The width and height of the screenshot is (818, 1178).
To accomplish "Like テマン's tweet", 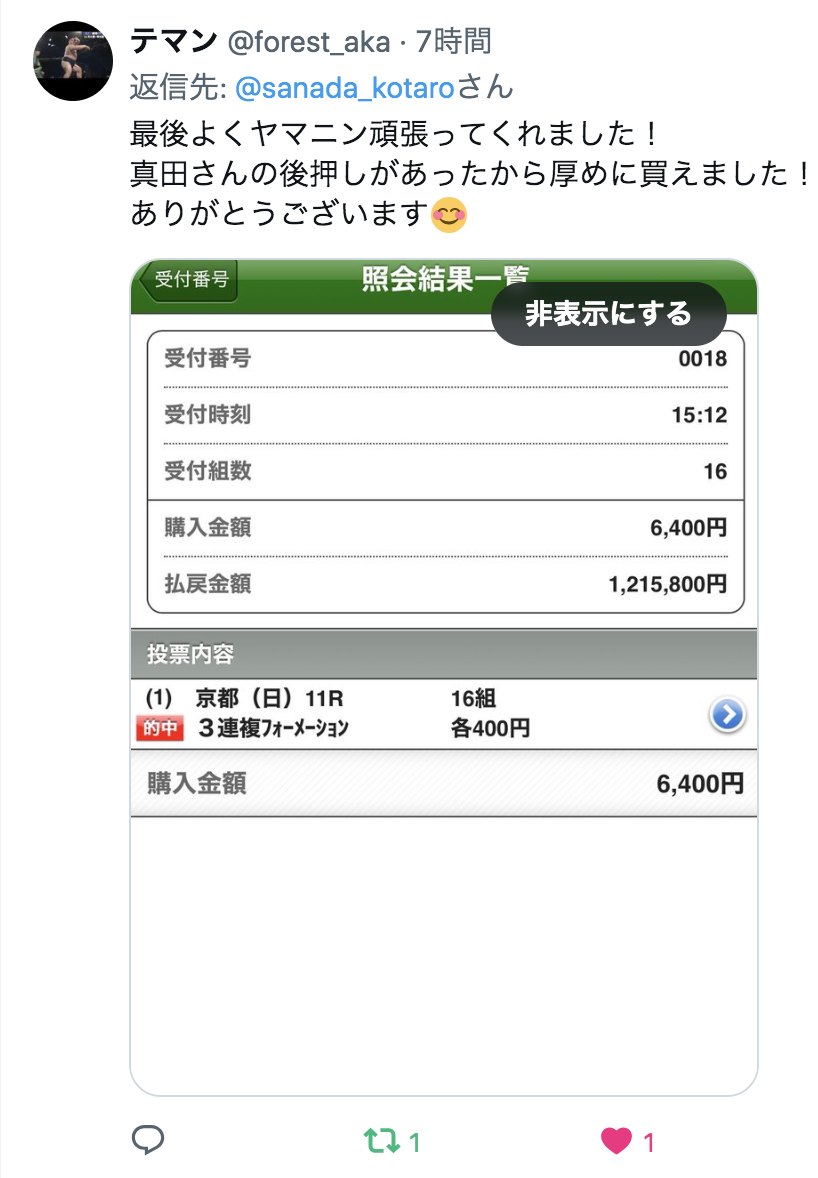I will [616, 1142].
